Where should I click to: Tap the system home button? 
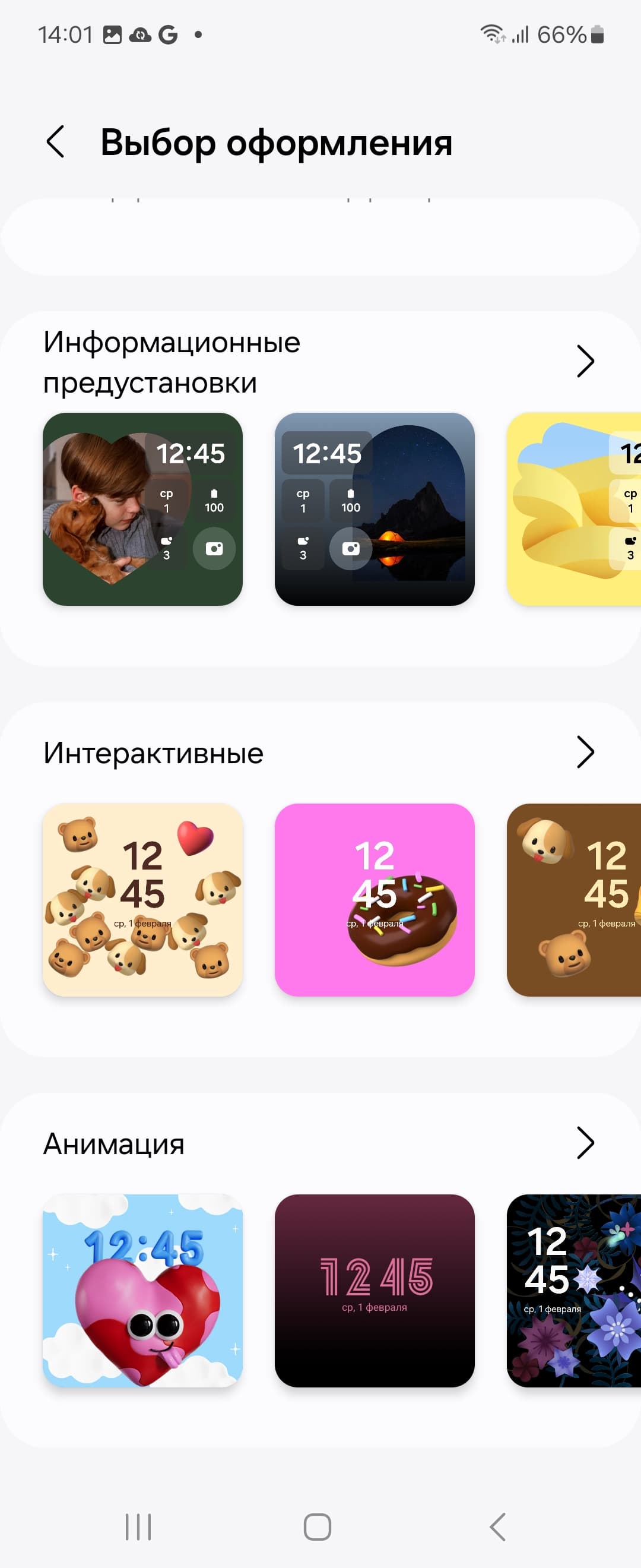tap(317, 1526)
